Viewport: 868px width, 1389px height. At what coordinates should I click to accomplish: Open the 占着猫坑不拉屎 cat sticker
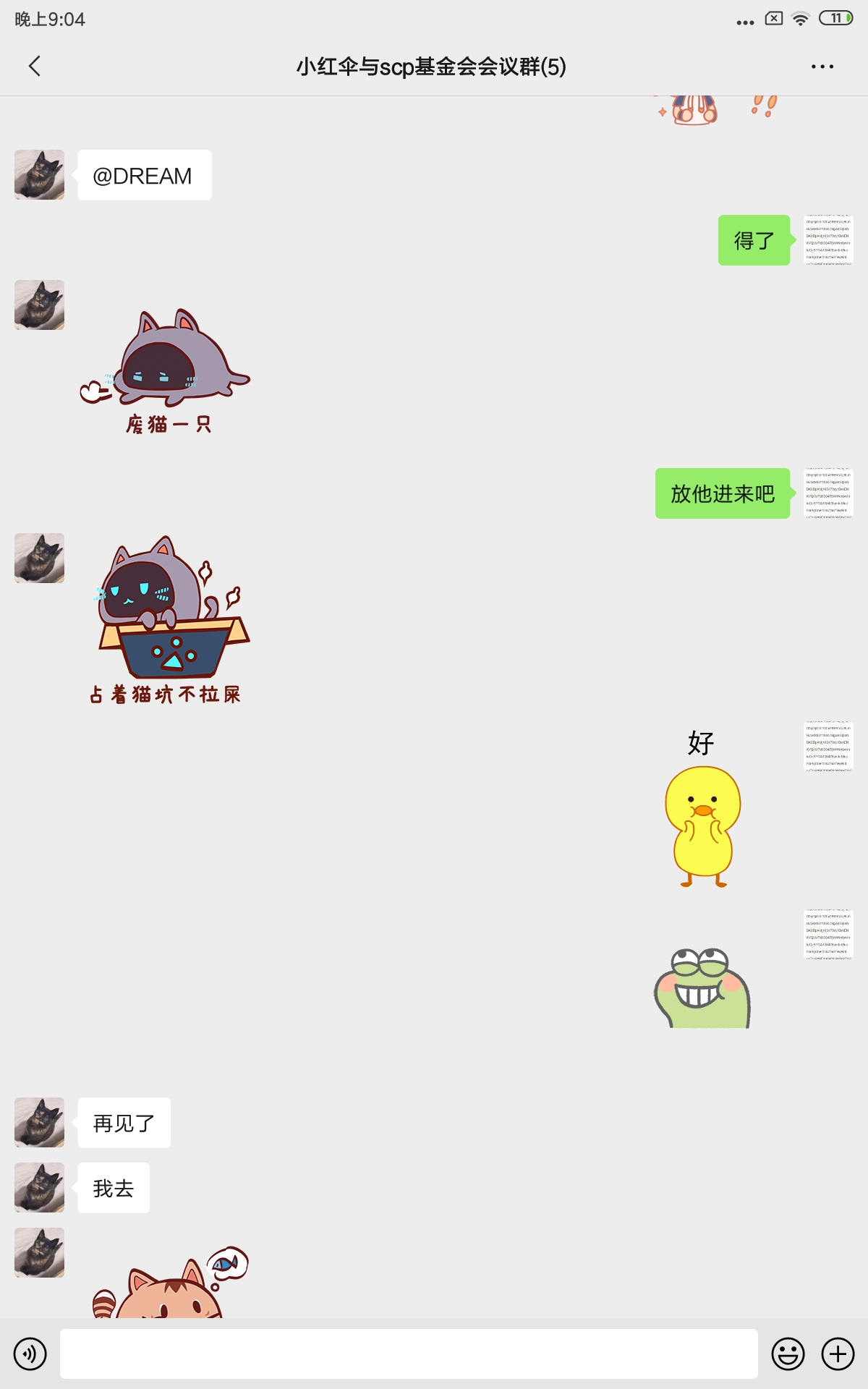[168, 621]
